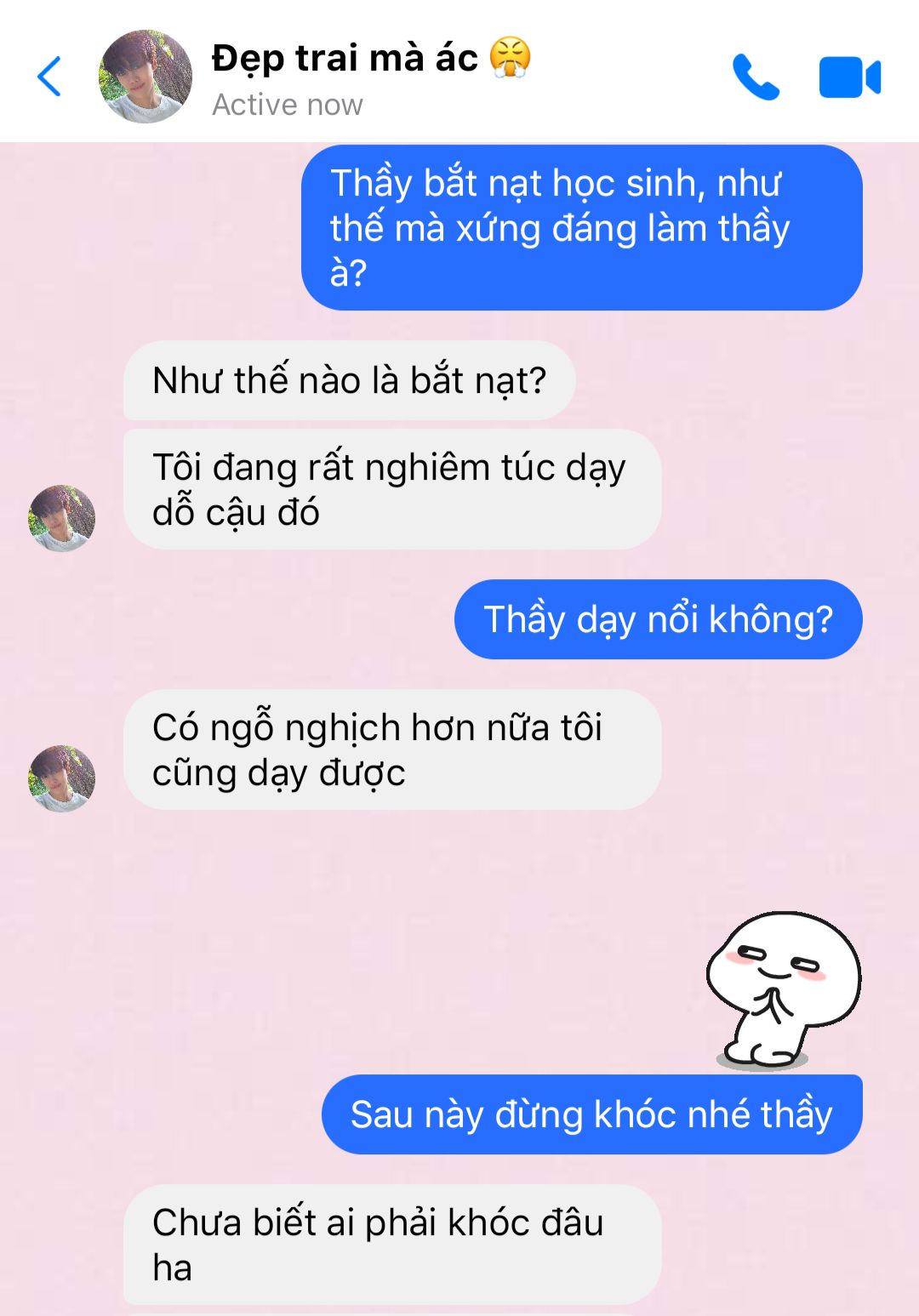Image resolution: width=919 pixels, height=1316 pixels.
Task: Tap the praying white character sticker
Action: pos(783,989)
